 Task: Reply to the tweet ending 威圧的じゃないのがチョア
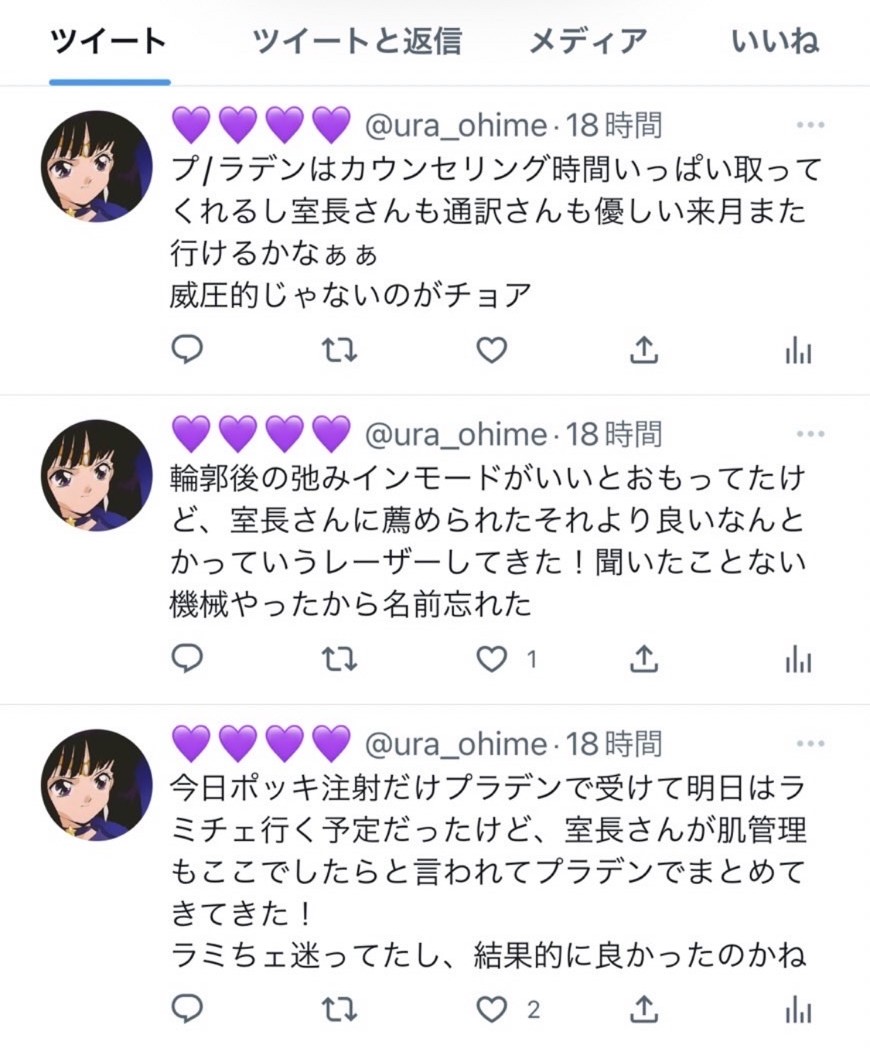tap(187, 349)
